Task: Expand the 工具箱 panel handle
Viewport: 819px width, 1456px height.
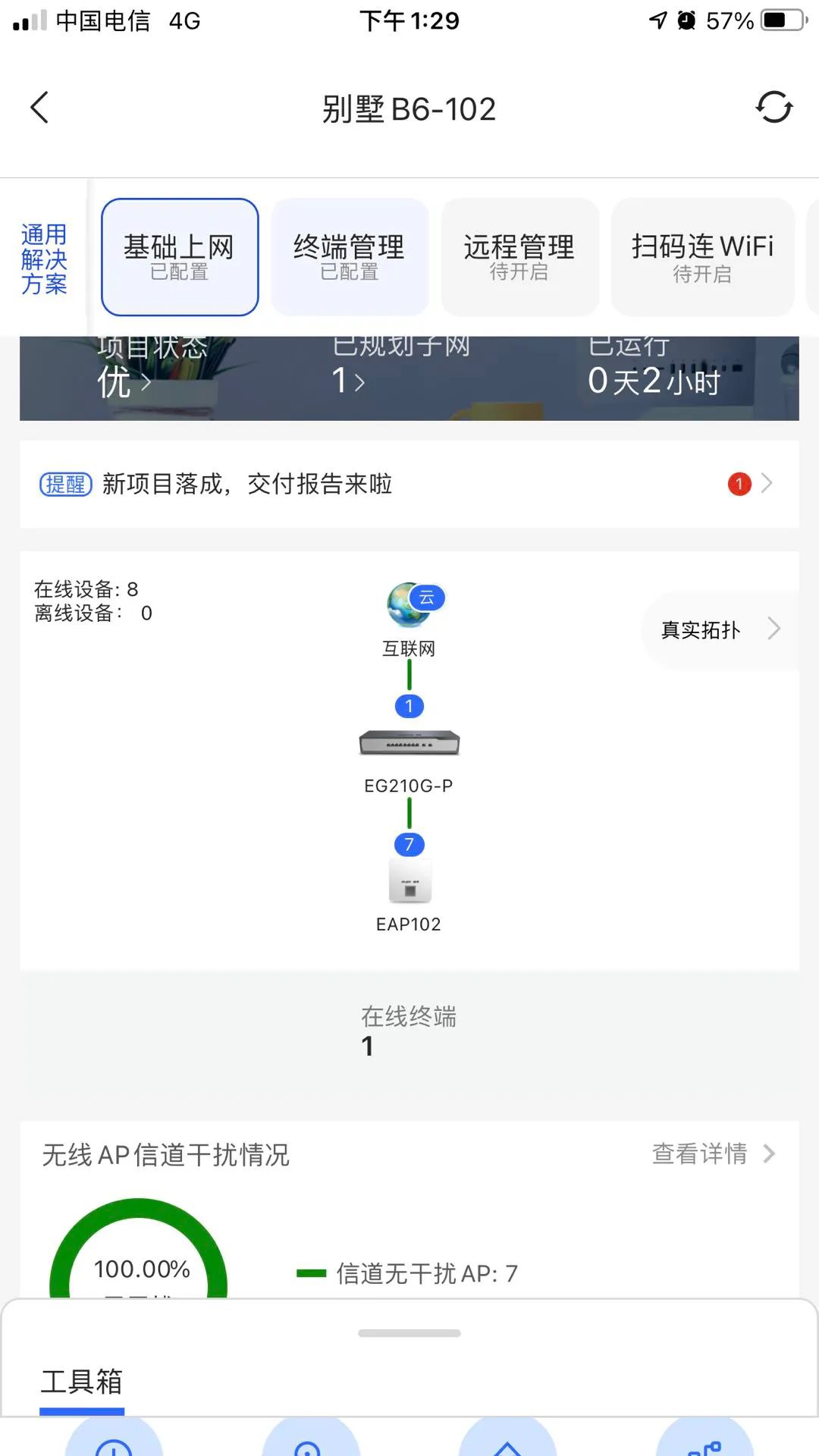Action: pos(409,1333)
